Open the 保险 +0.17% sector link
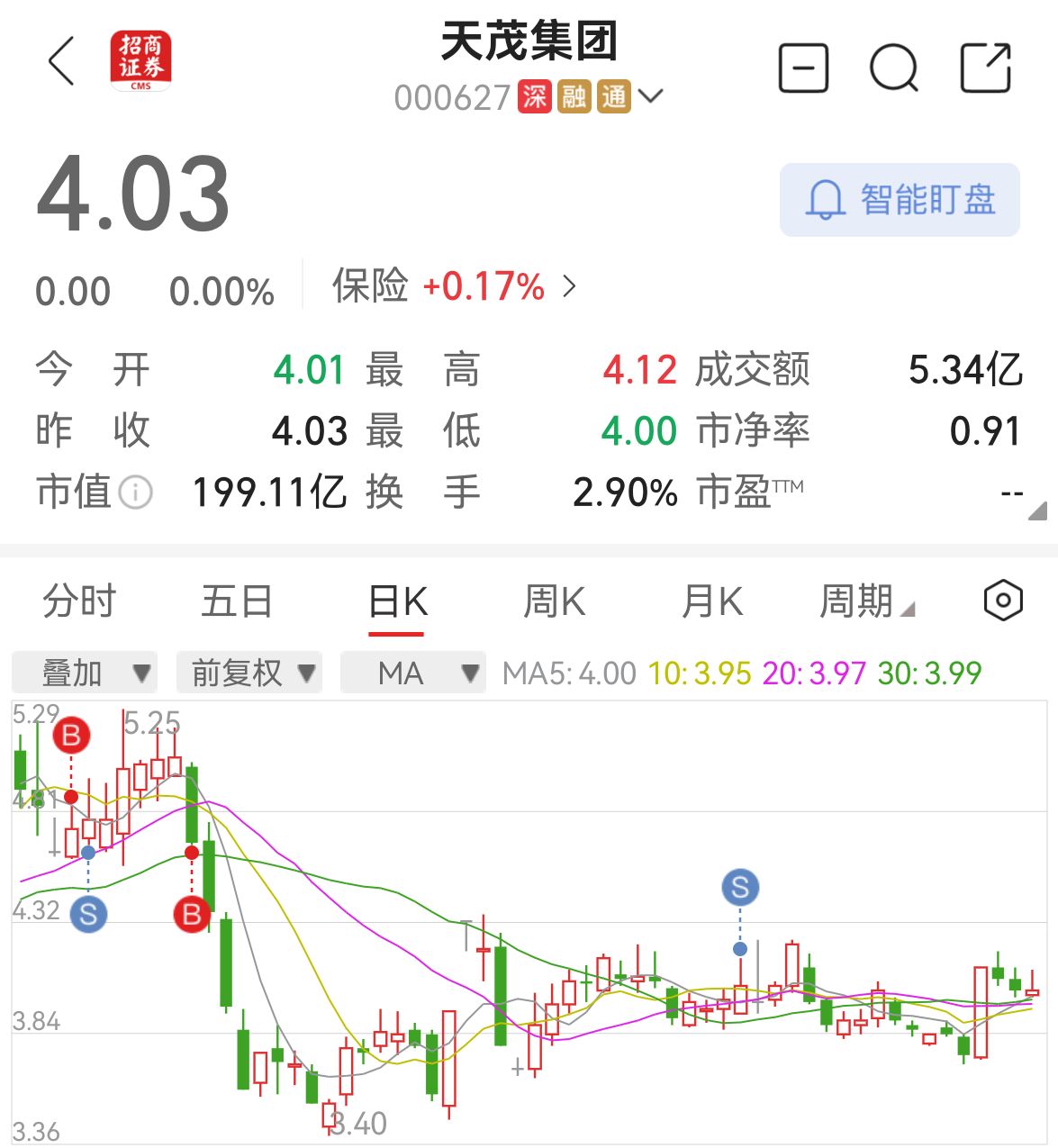The height and width of the screenshot is (1148, 1058). (439, 286)
